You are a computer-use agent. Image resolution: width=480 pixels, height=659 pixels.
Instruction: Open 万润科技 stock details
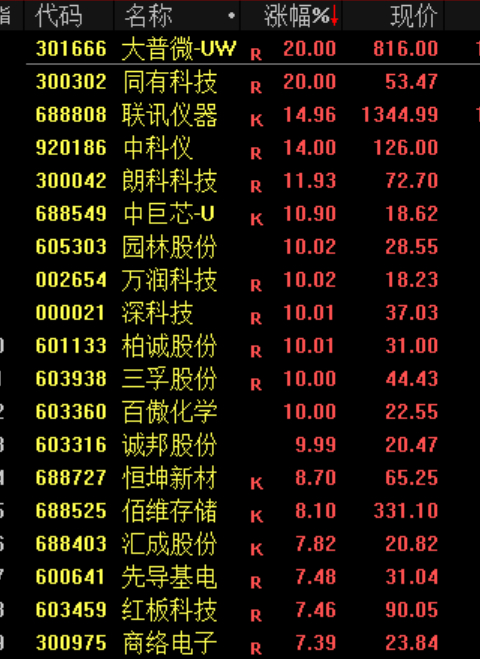coord(252,279)
